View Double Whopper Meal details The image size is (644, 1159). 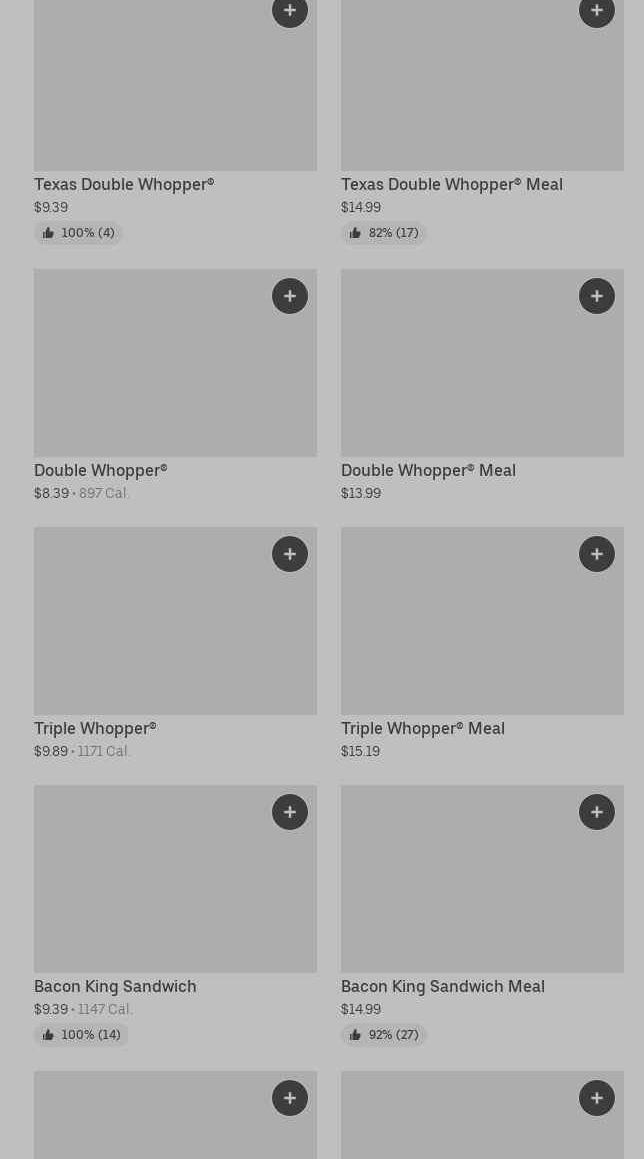click(482, 386)
